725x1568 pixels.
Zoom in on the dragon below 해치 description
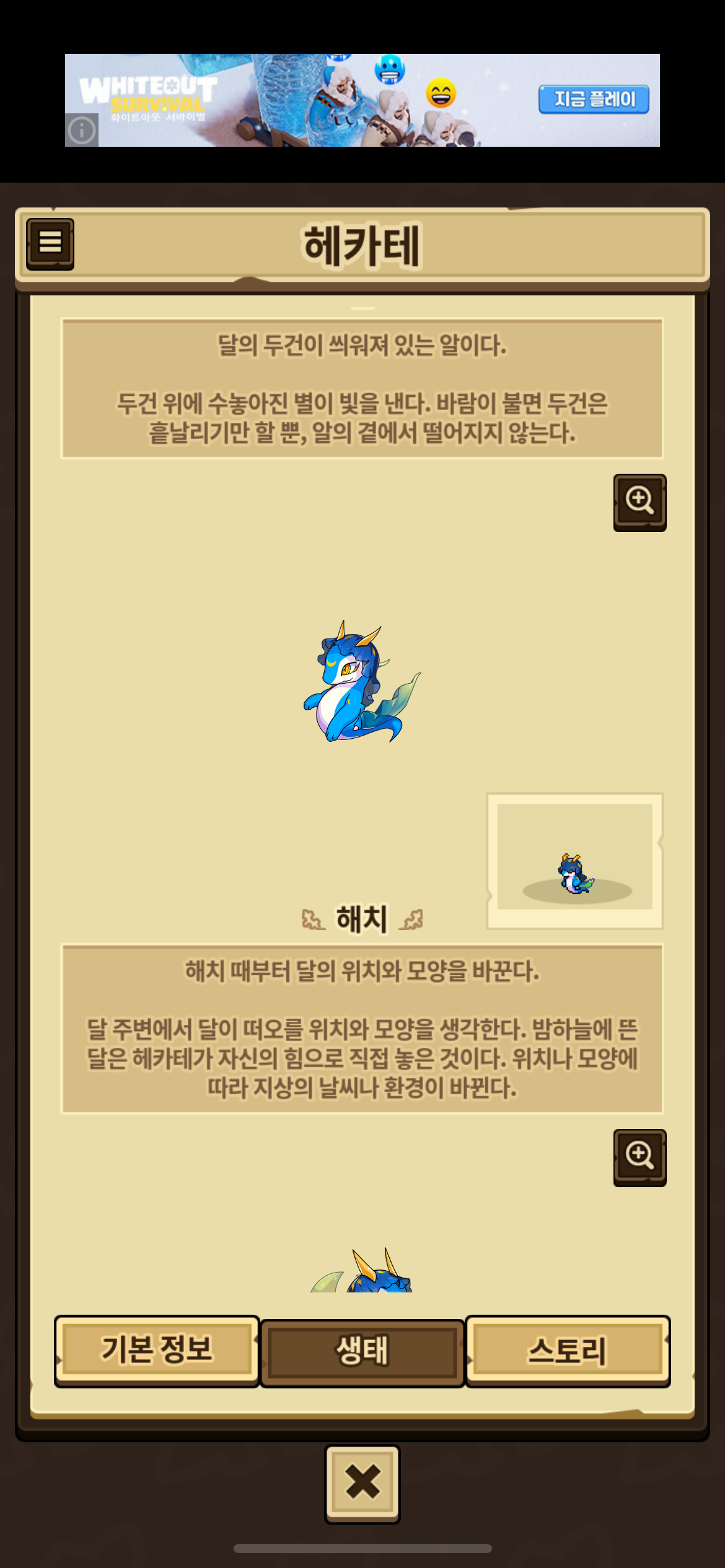pyautogui.click(x=639, y=1157)
